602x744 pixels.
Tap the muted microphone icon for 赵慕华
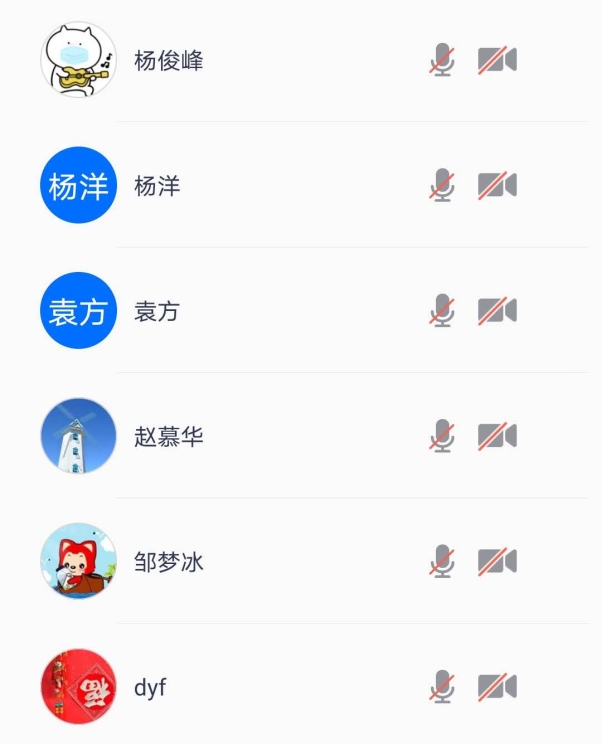tap(442, 436)
